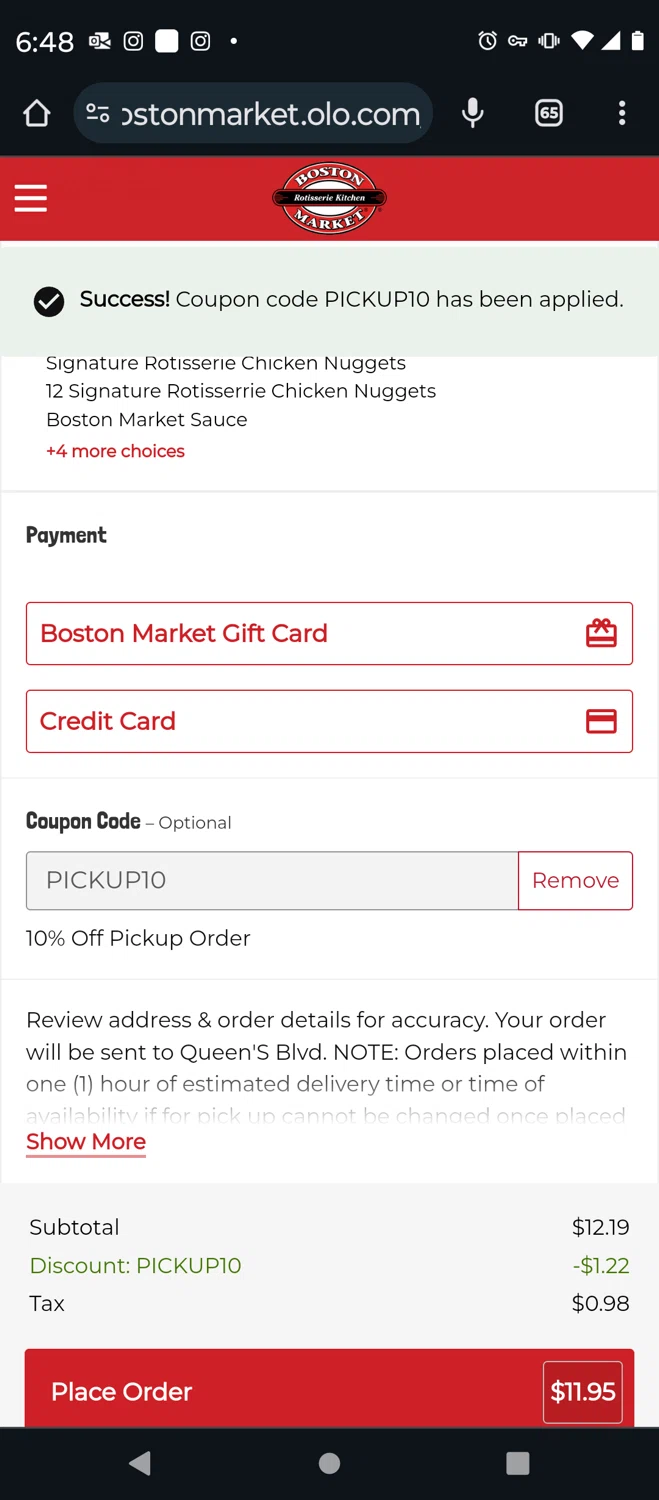Viewport: 659px width, 1500px height.
Task: Open the browser tab switcher
Action: pos(549,114)
